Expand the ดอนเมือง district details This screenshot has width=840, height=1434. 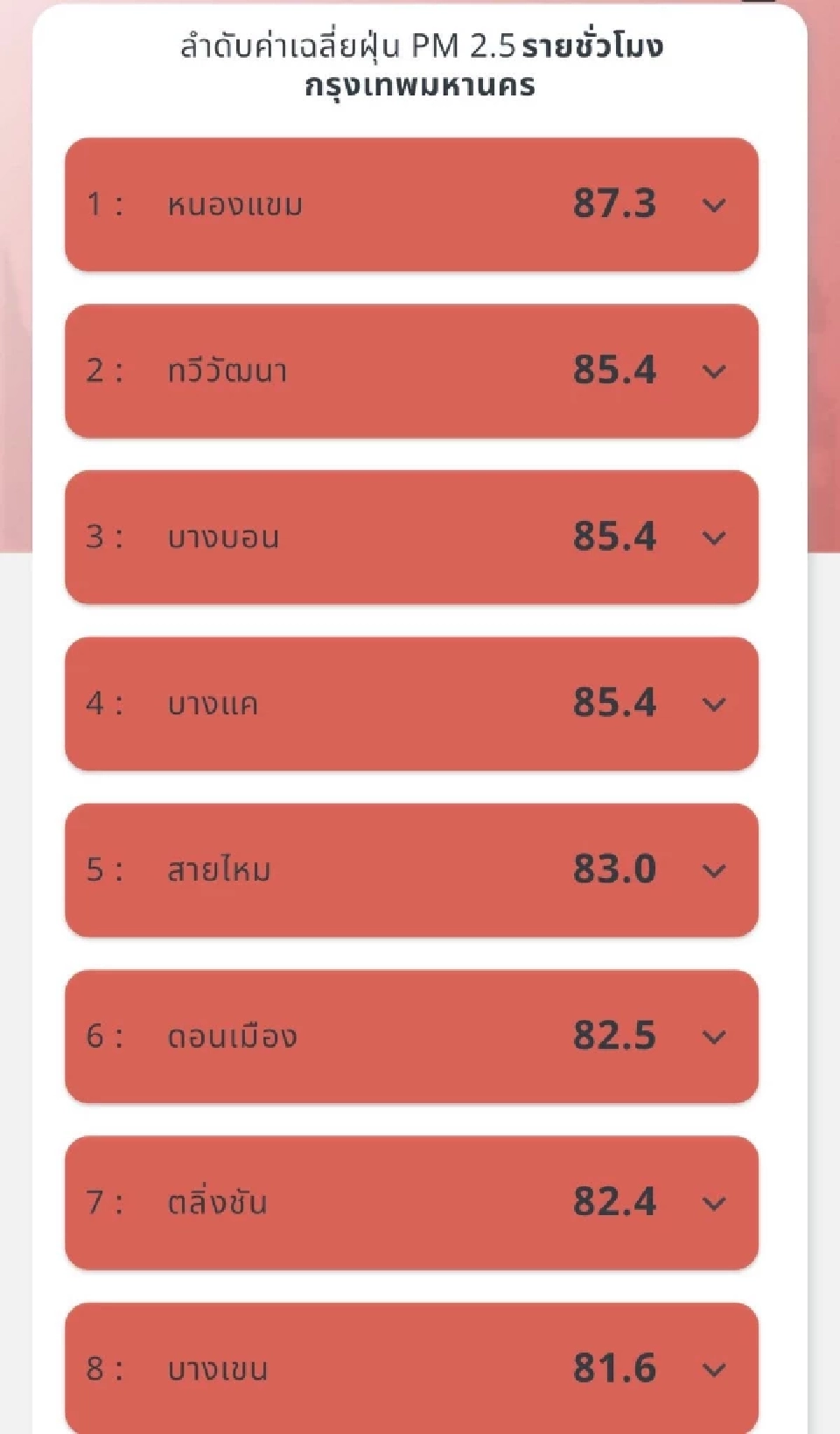tap(716, 1036)
